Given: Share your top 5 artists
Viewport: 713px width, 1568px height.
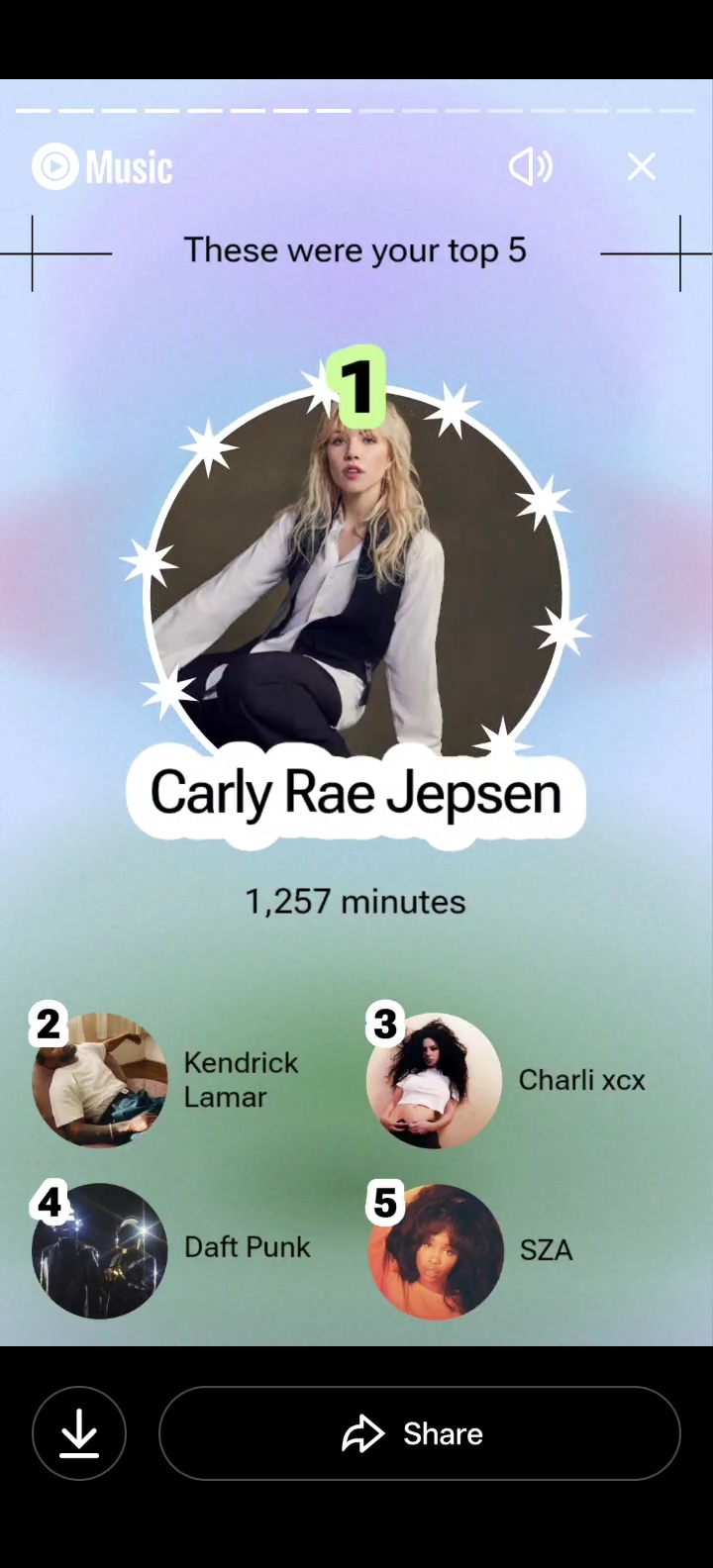Looking at the screenshot, I should (419, 1433).
